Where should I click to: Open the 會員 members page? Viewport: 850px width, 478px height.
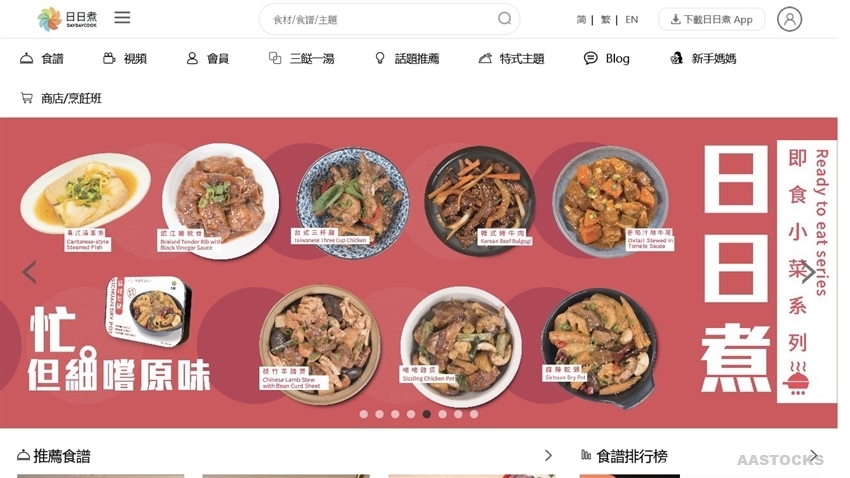[207, 59]
